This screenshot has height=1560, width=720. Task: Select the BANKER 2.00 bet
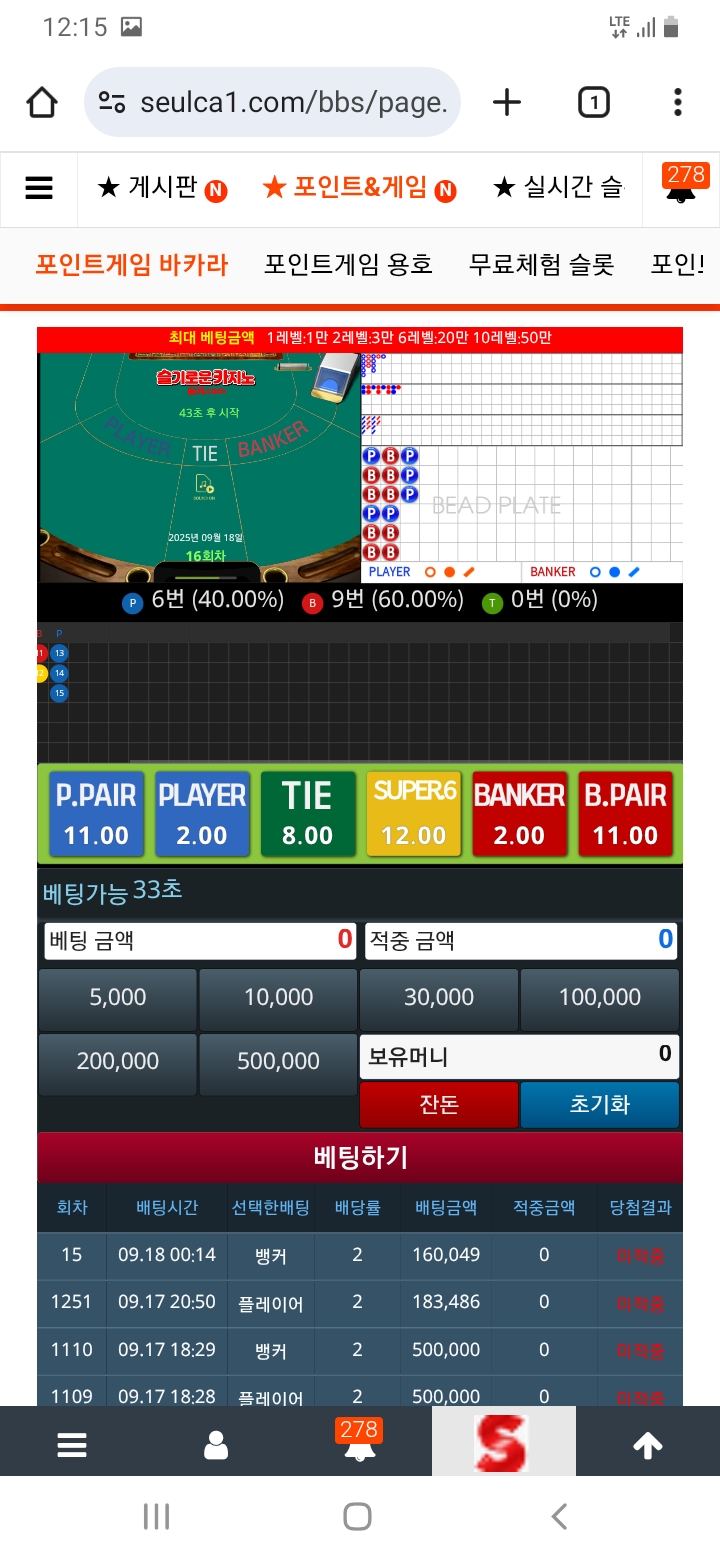tap(519, 814)
